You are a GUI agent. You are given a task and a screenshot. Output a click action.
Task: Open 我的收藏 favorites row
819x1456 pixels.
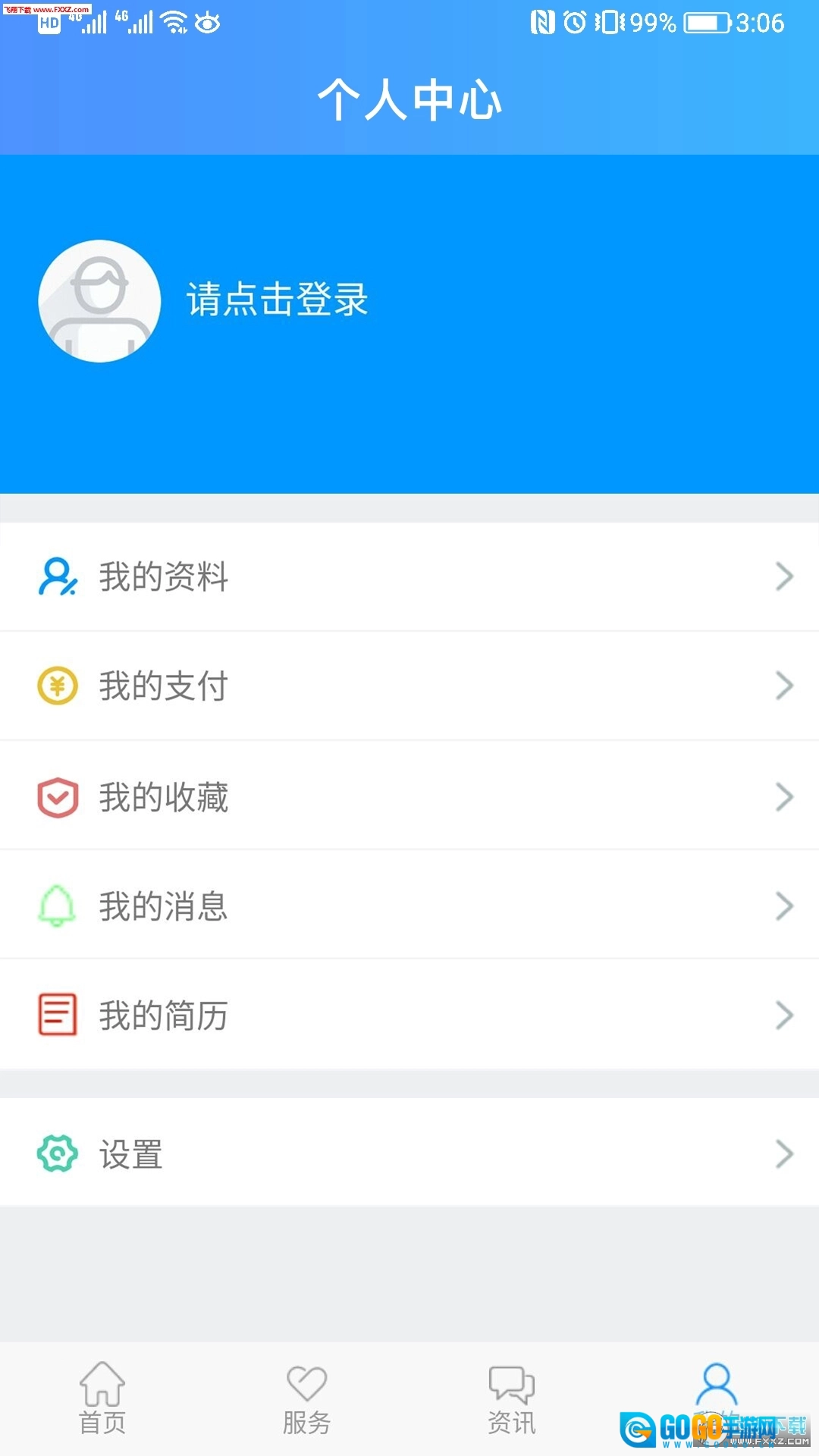point(409,796)
